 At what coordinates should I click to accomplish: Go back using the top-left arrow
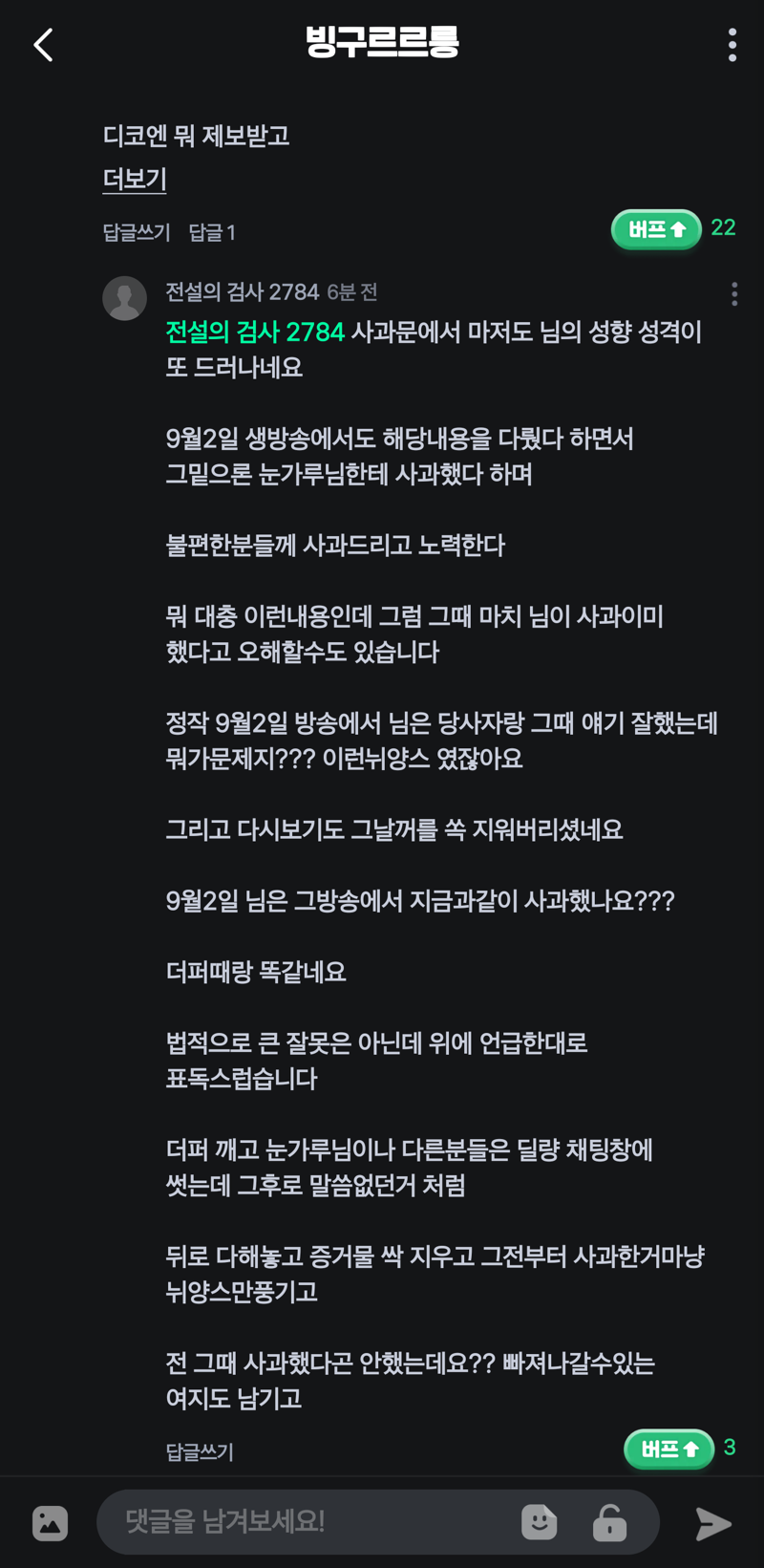coord(43,45)
